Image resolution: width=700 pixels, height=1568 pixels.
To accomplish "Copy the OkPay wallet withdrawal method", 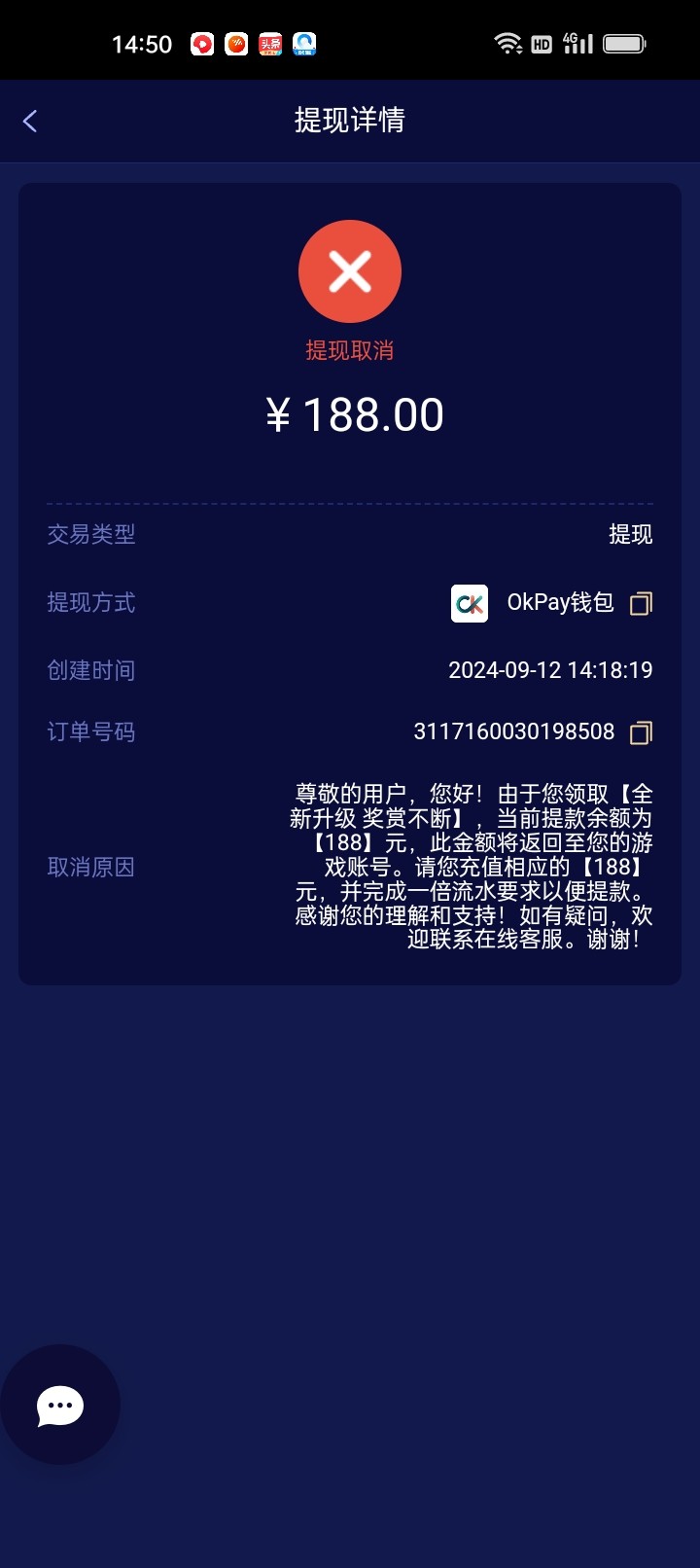I will pos(641,604).
